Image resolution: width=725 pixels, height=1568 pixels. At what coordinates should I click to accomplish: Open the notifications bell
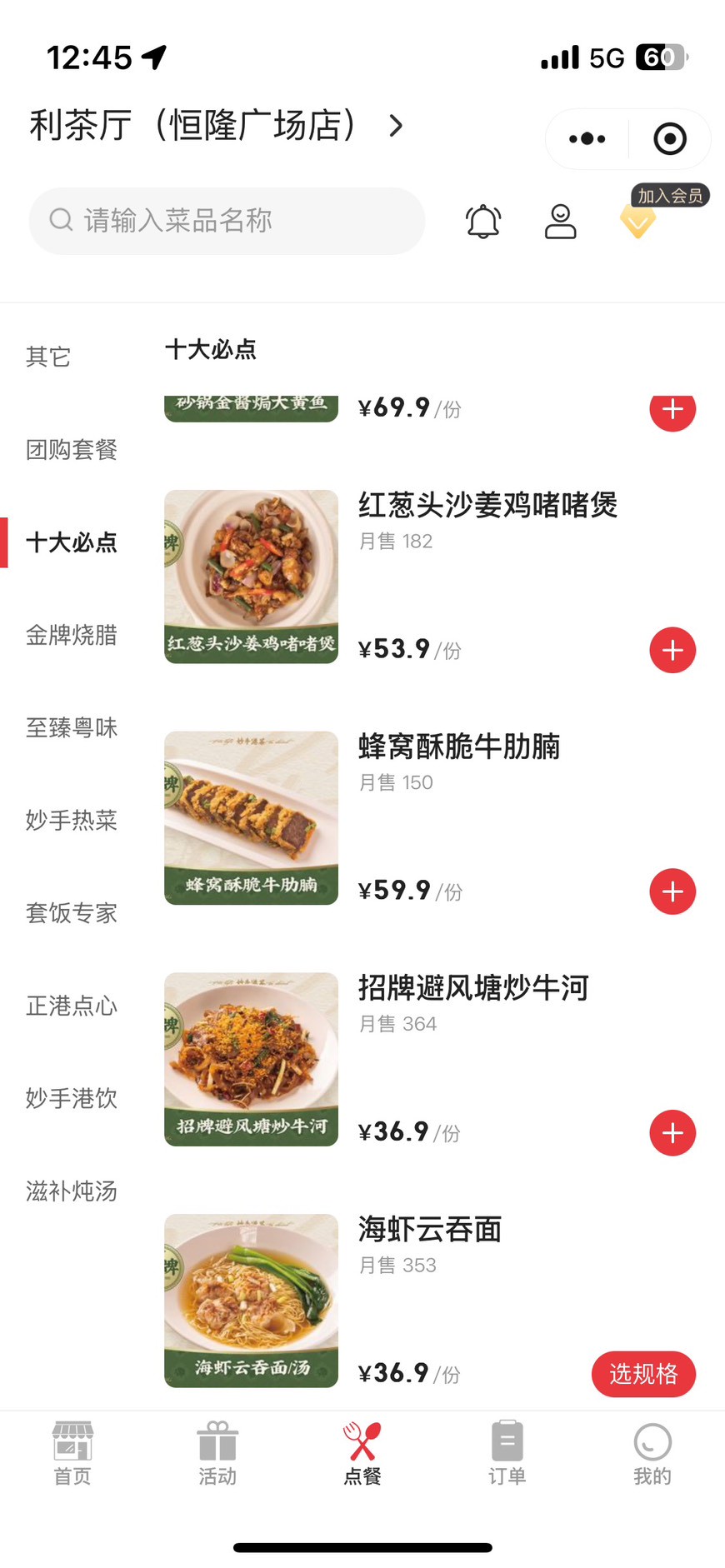483,222
